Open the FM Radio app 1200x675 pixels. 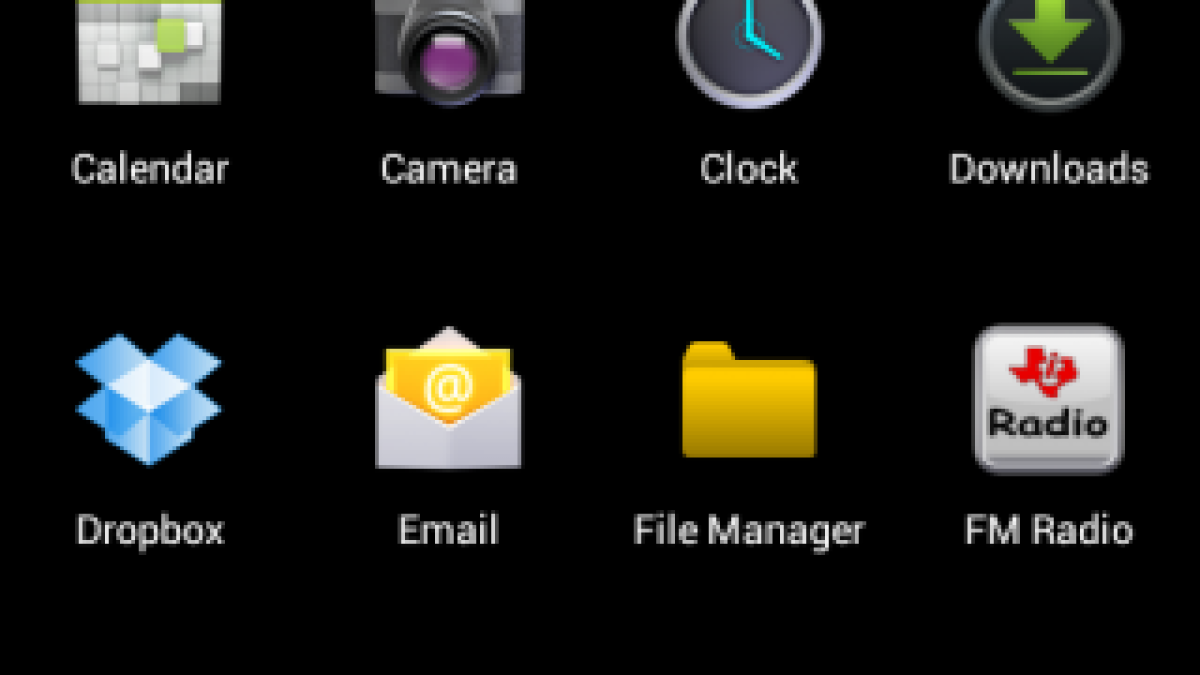click(1048, 399)
